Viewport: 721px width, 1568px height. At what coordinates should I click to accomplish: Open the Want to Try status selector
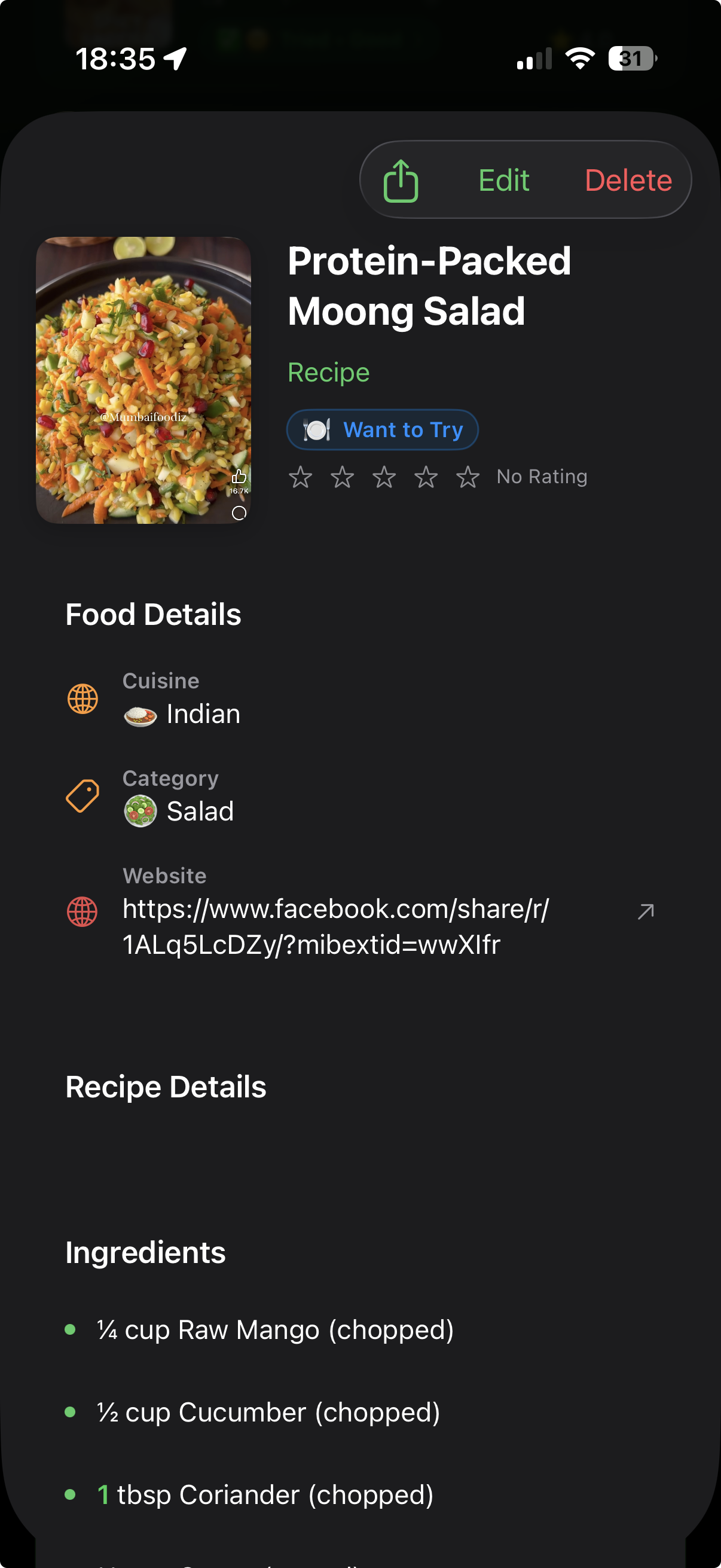[382, 430]
